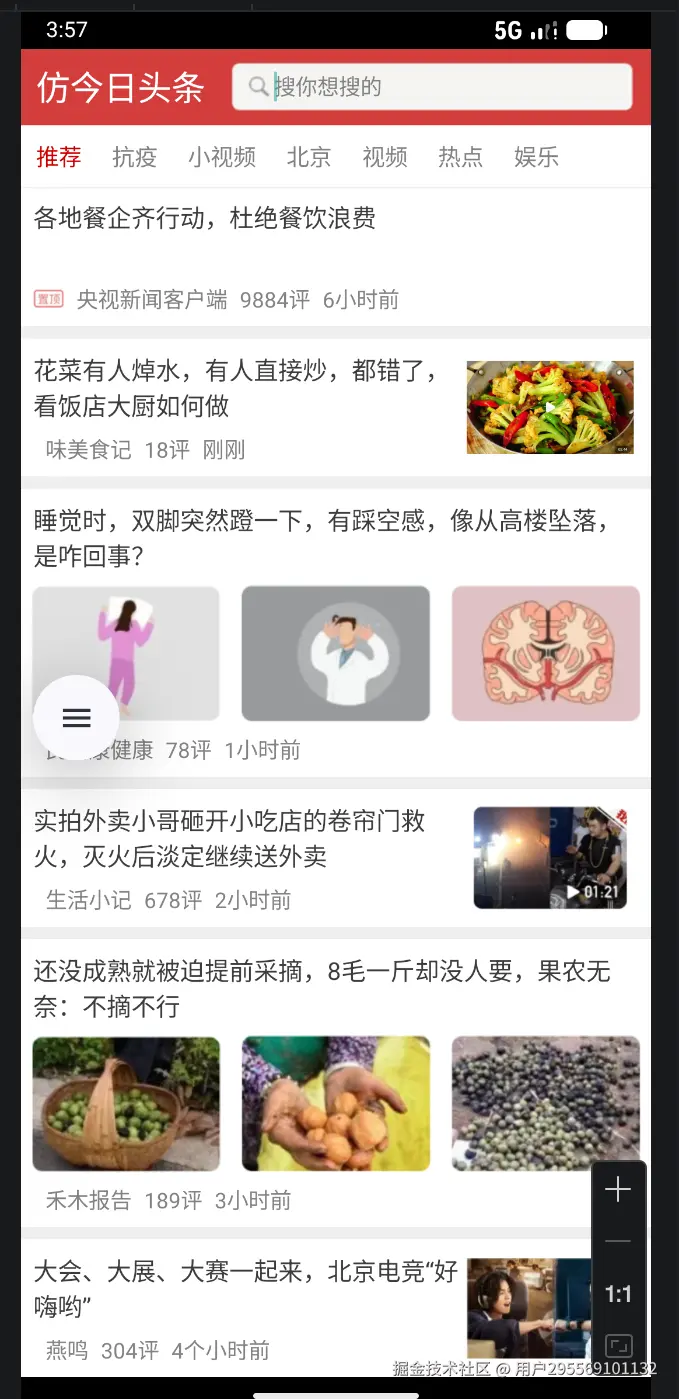Open the floating hamburger menu button
Viewport: 679px width, 1399px height.
[x=76, y=718]
